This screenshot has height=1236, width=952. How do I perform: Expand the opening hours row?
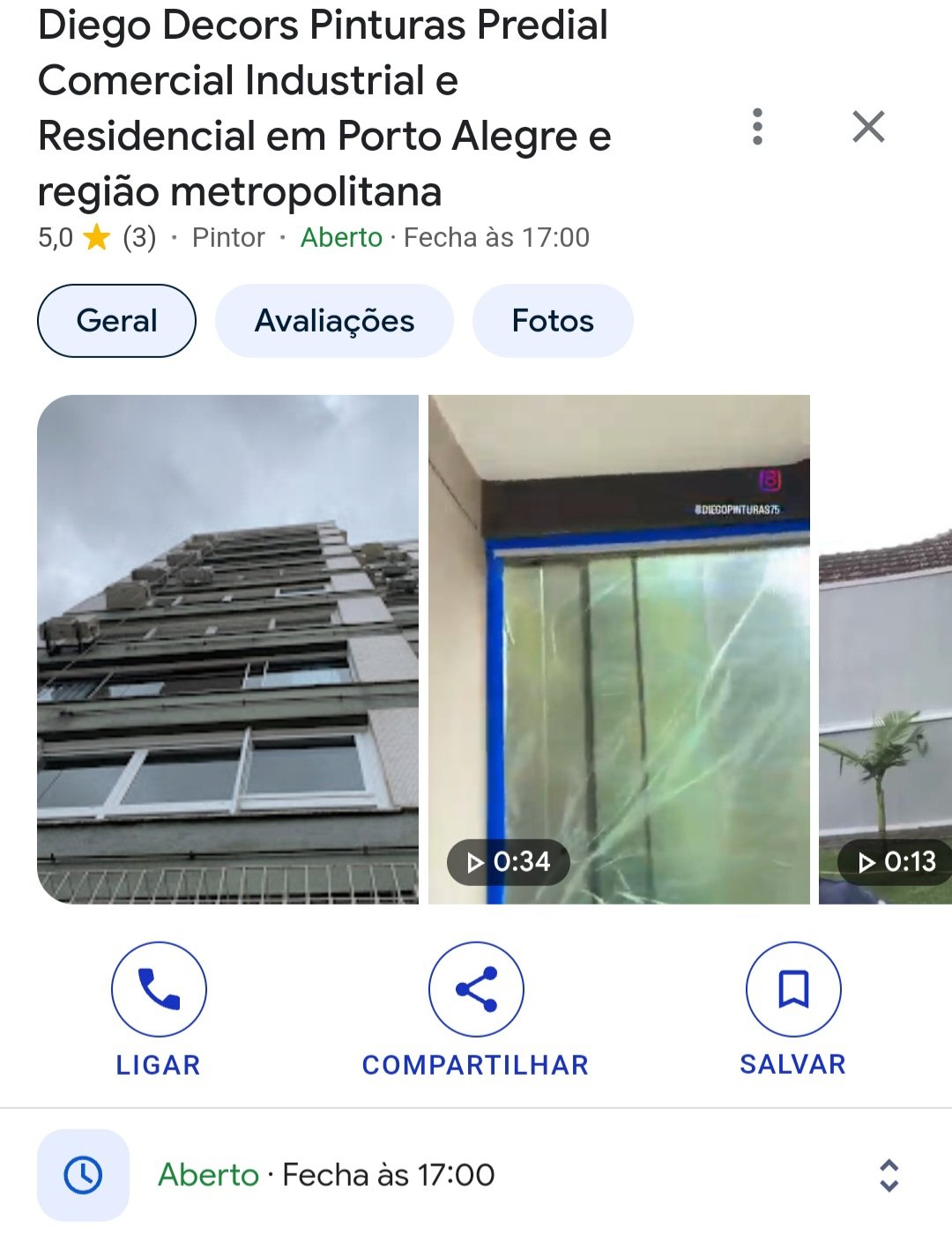(x=889, y=1175)
